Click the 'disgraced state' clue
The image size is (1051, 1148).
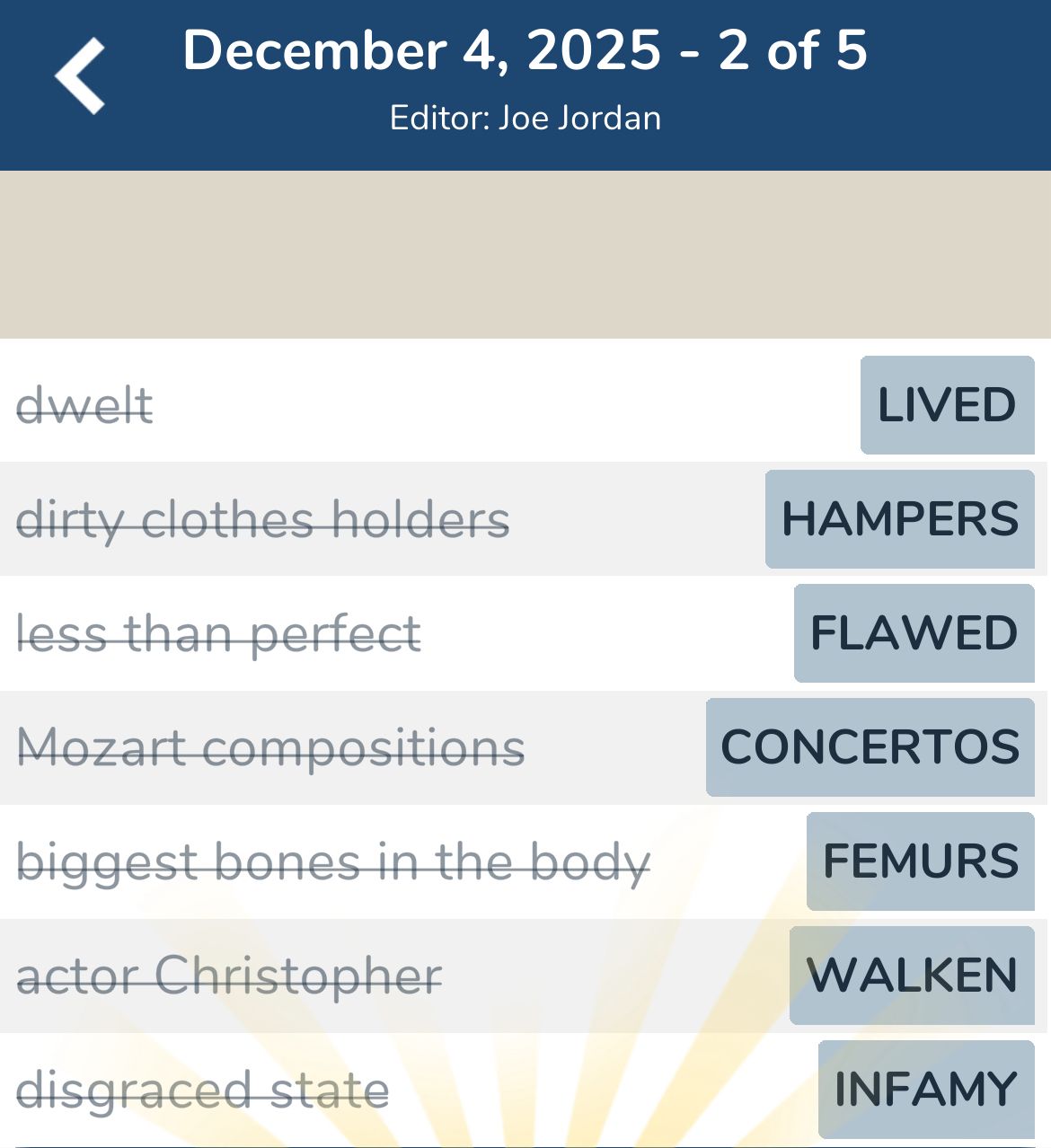(x=204, y=1089)
